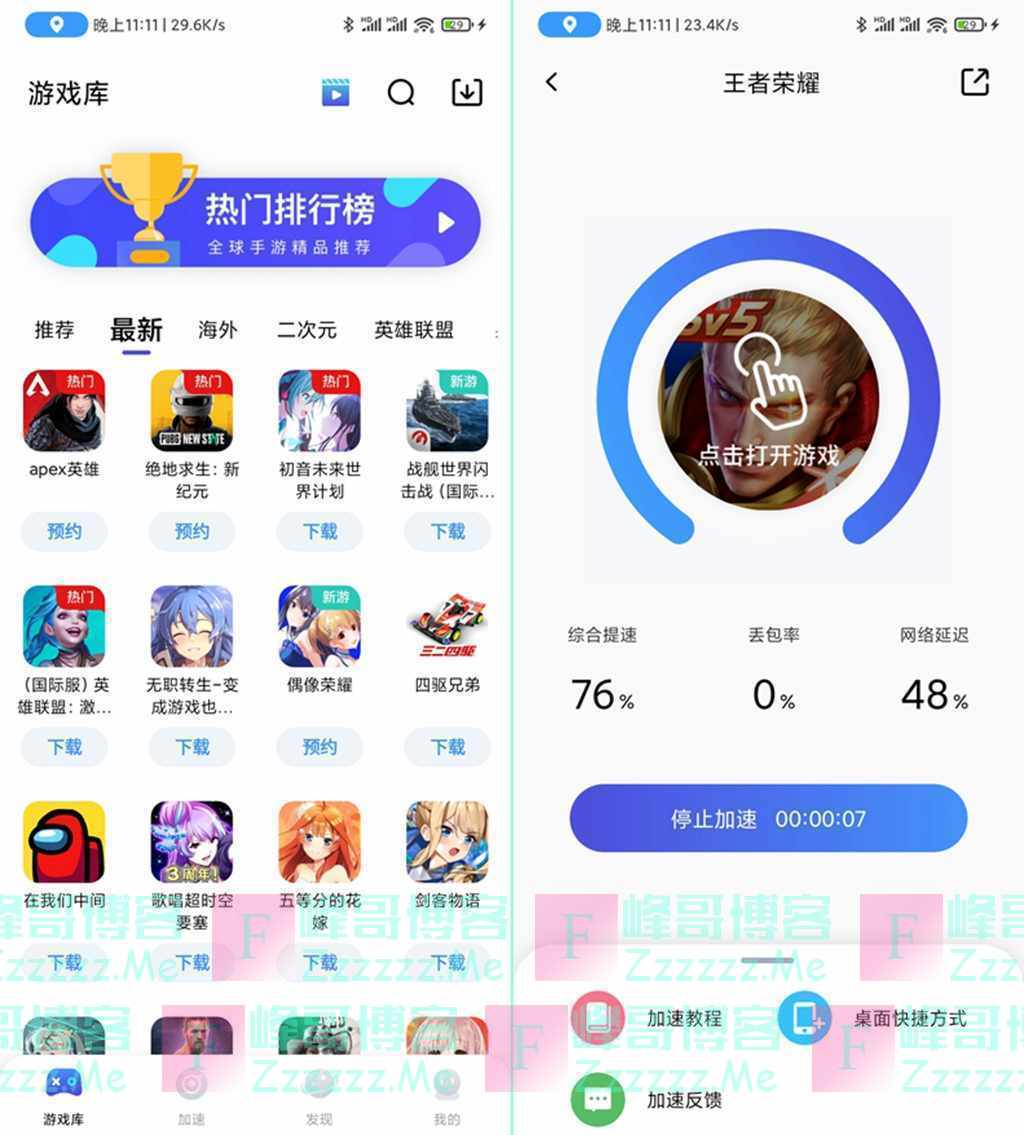Open the 热门排行榜 banner
This screenshot has height=1135, width=1024.
point(255,222)
